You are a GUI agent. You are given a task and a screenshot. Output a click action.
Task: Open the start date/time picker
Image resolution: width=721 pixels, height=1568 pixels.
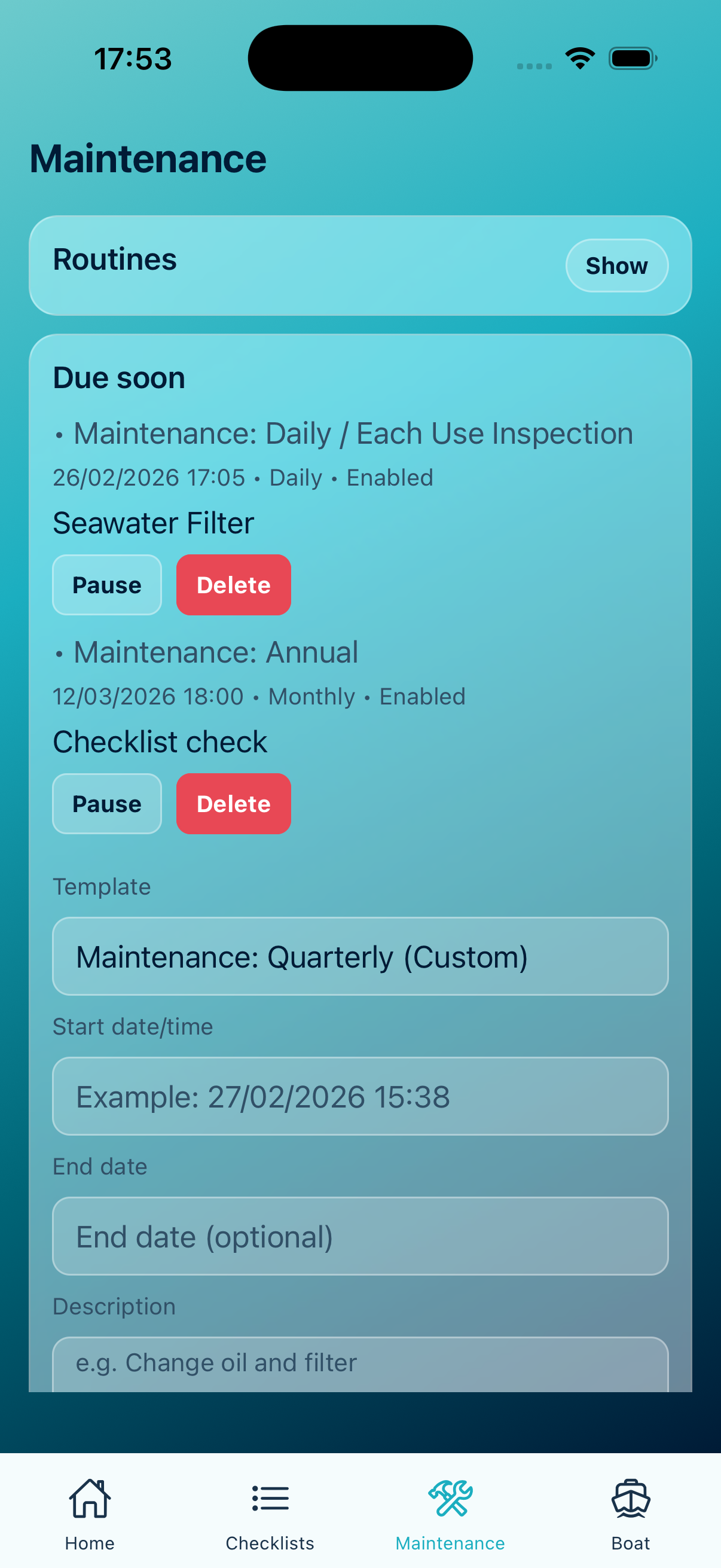tap(361, 1096)
